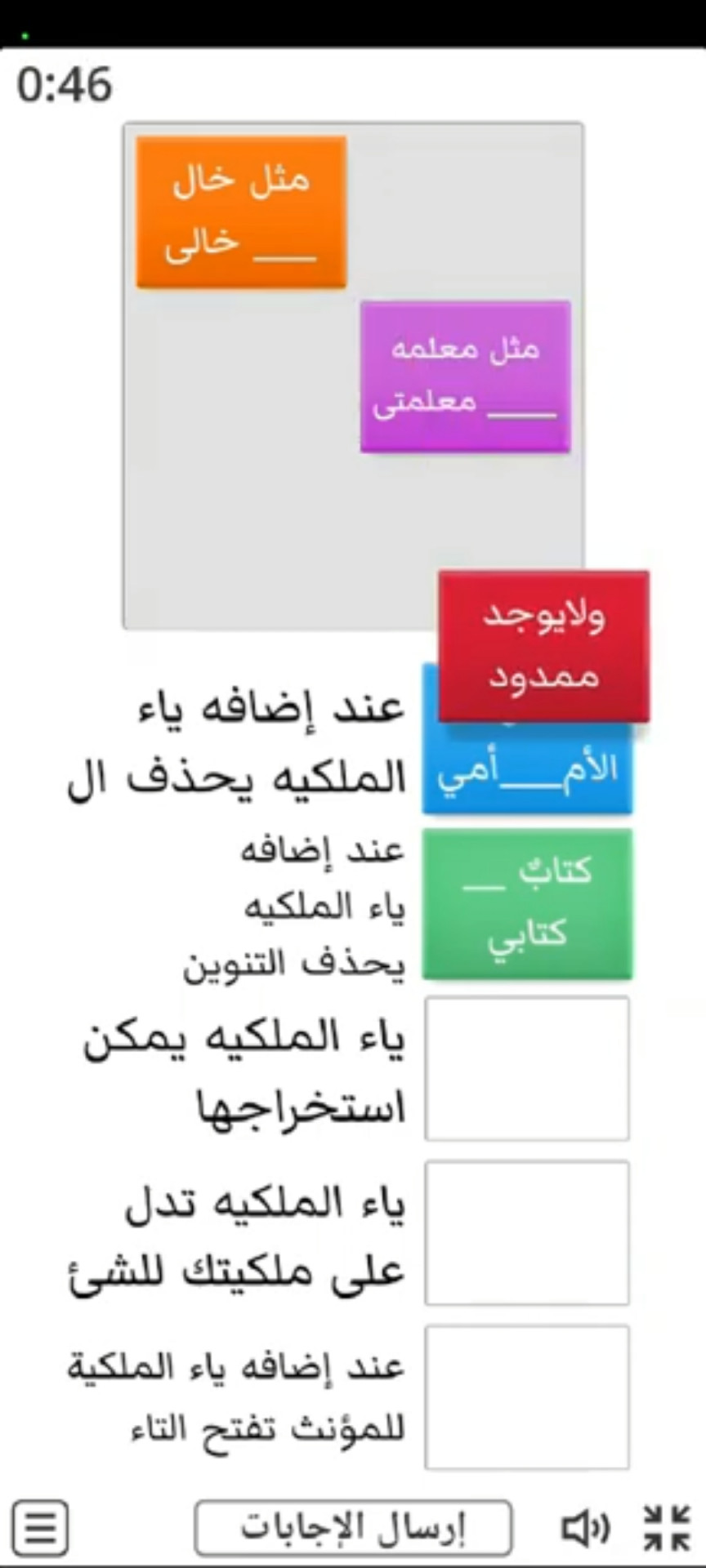Tap the green كتابٌ كتابي card

tap(527, 903)
